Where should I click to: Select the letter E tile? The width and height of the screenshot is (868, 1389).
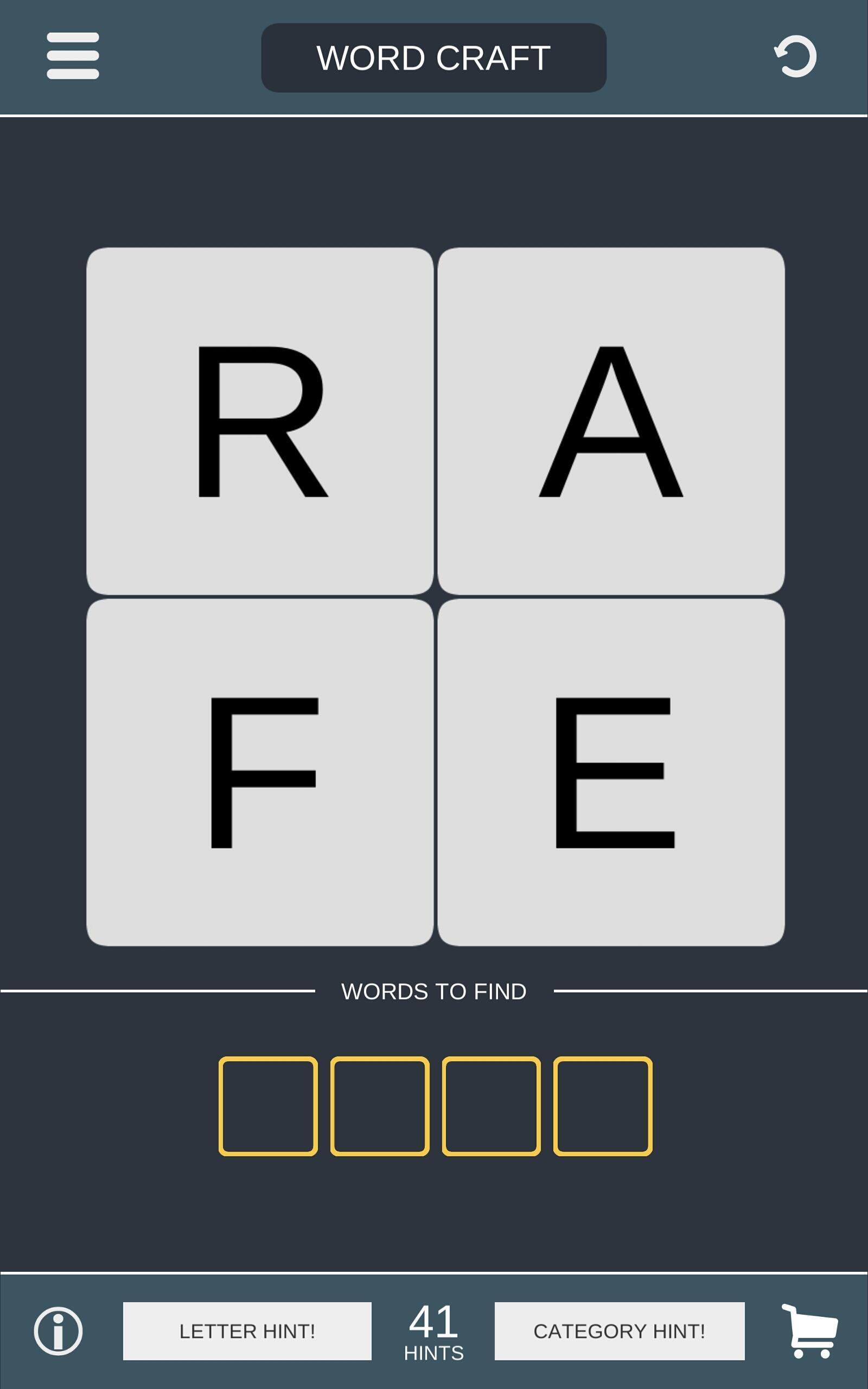[x=611, y=772]
